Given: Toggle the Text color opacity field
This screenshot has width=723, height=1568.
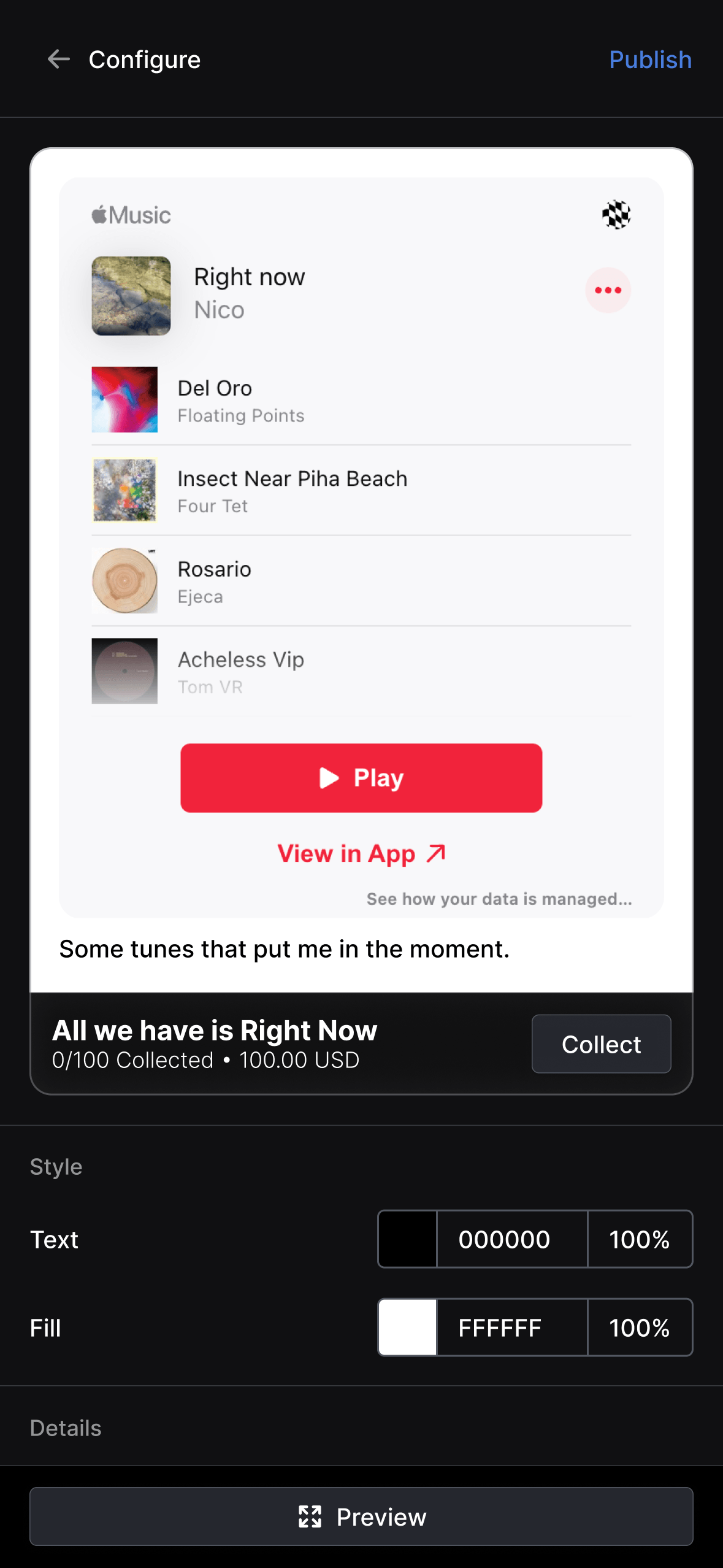Looking at the screenshot, I should pos(640,1239).
